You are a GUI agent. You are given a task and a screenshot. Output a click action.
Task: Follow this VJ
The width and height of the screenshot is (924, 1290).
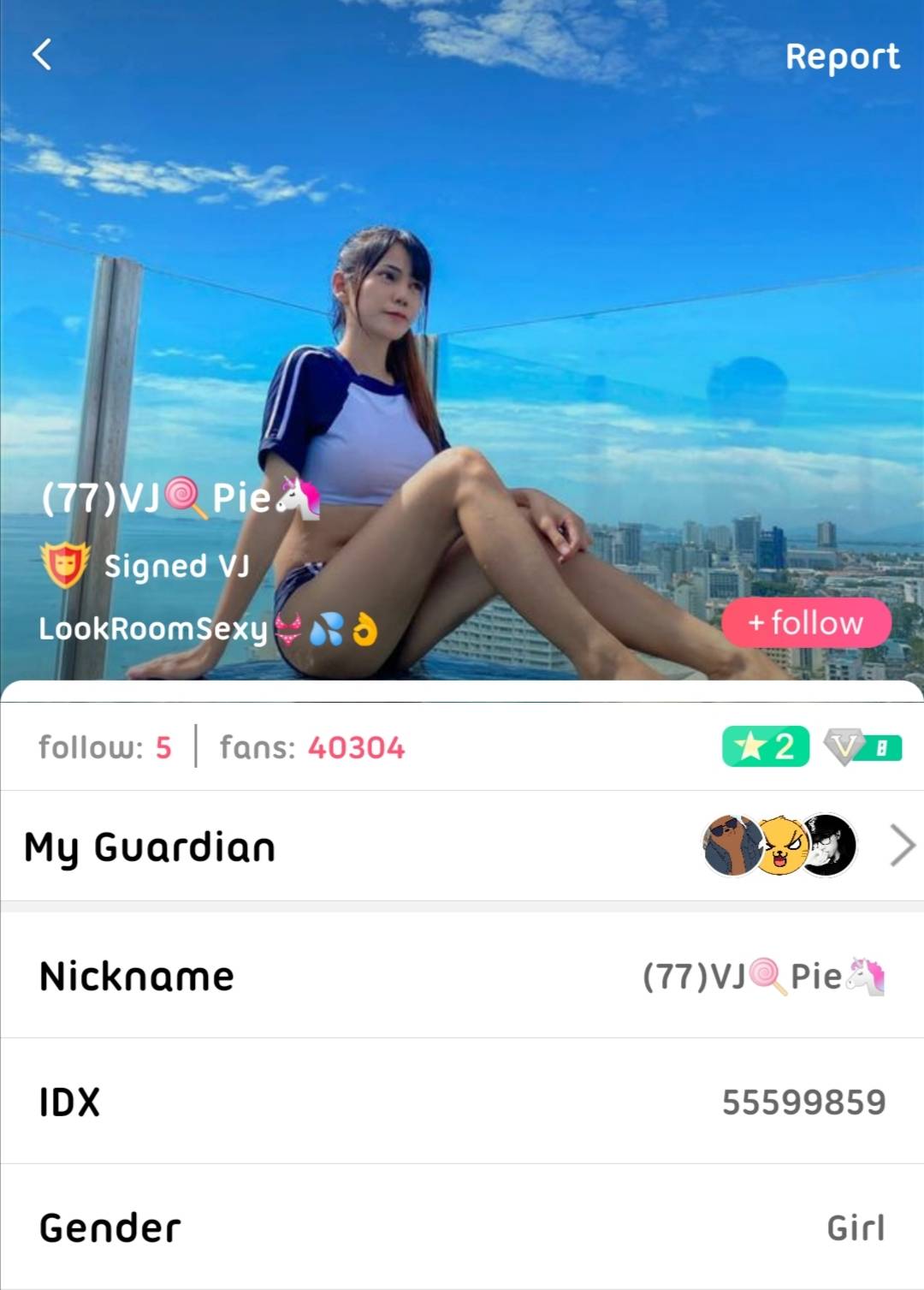[x=806, y=622]
